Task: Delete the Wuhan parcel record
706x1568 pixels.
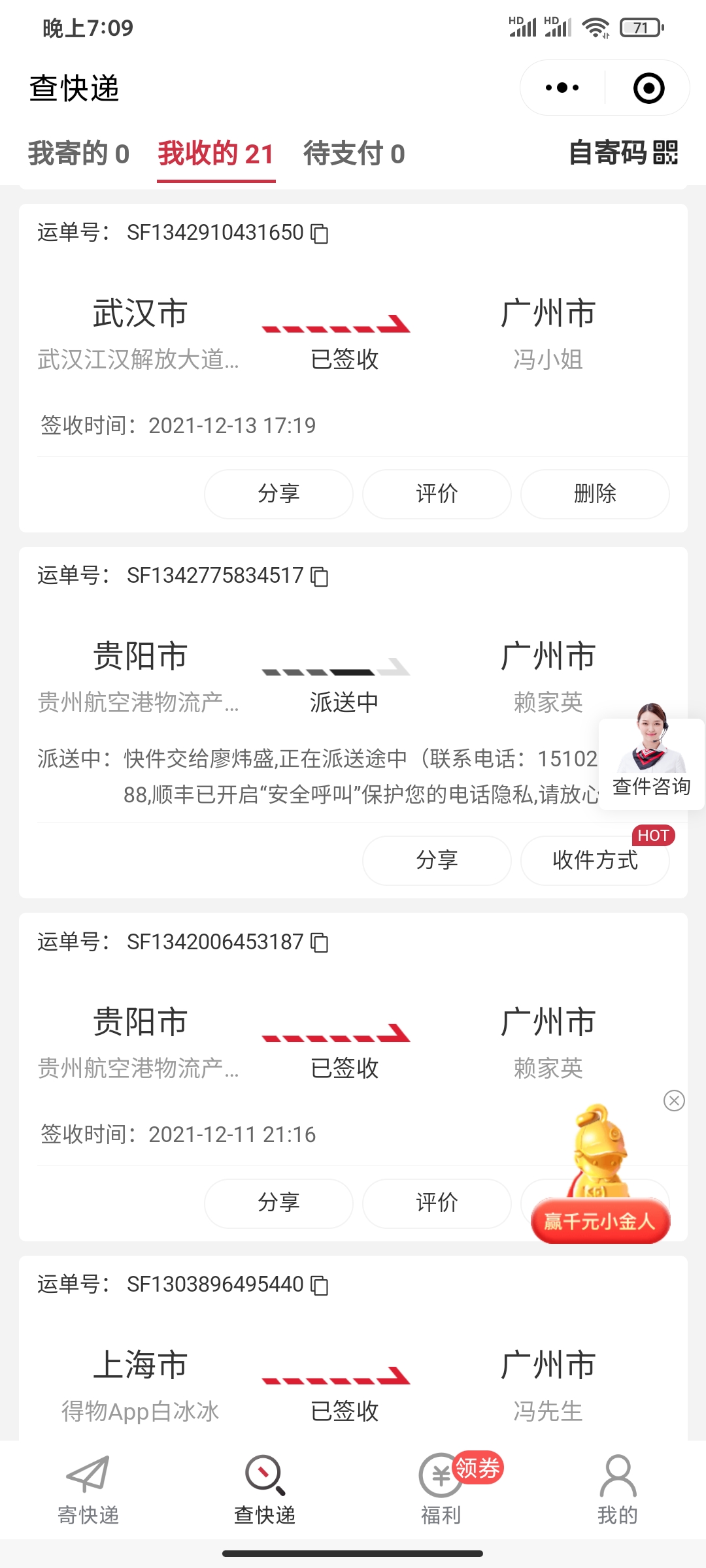Action: pos(595,494)
